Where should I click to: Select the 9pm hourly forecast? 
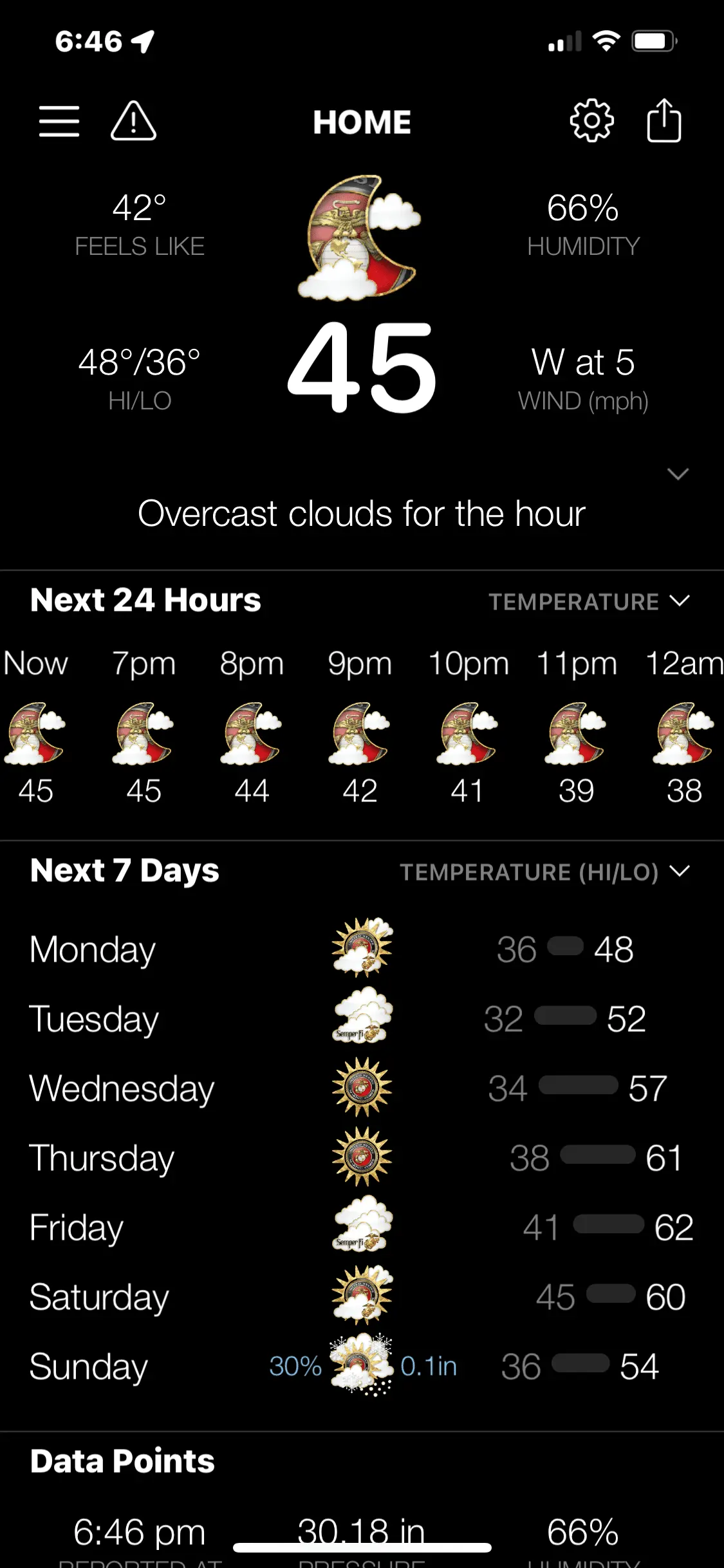pyautogui.click(x=360, y=734)
